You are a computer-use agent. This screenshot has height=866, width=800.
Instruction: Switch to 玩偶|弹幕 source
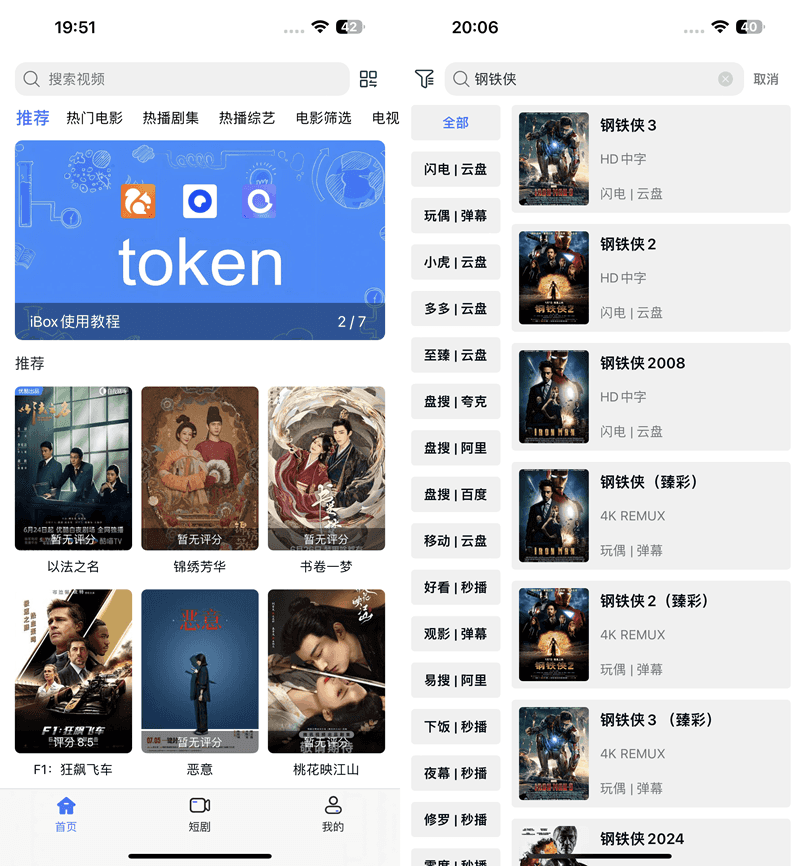click(x=455, y=216)
